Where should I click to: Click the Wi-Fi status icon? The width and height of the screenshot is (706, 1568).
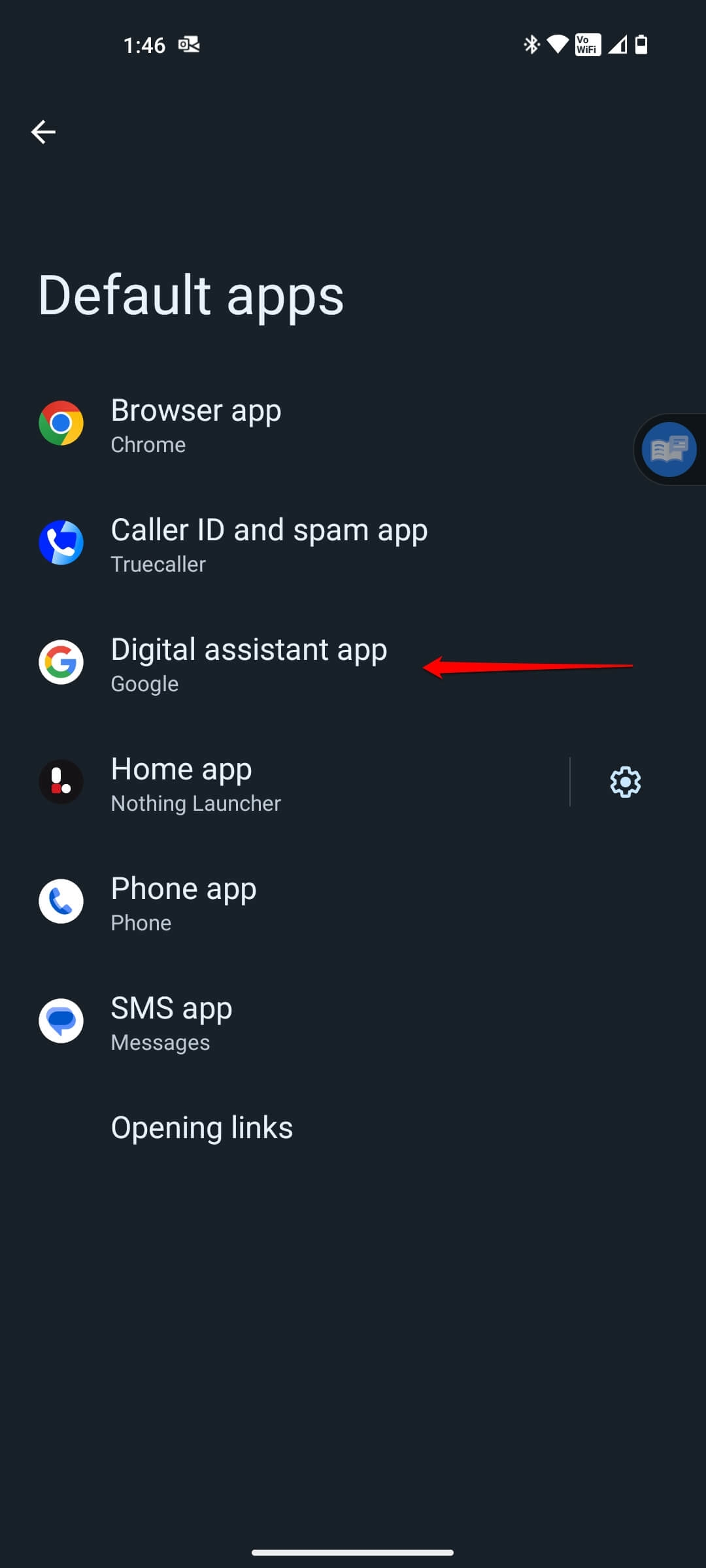(x=557, y=44)
